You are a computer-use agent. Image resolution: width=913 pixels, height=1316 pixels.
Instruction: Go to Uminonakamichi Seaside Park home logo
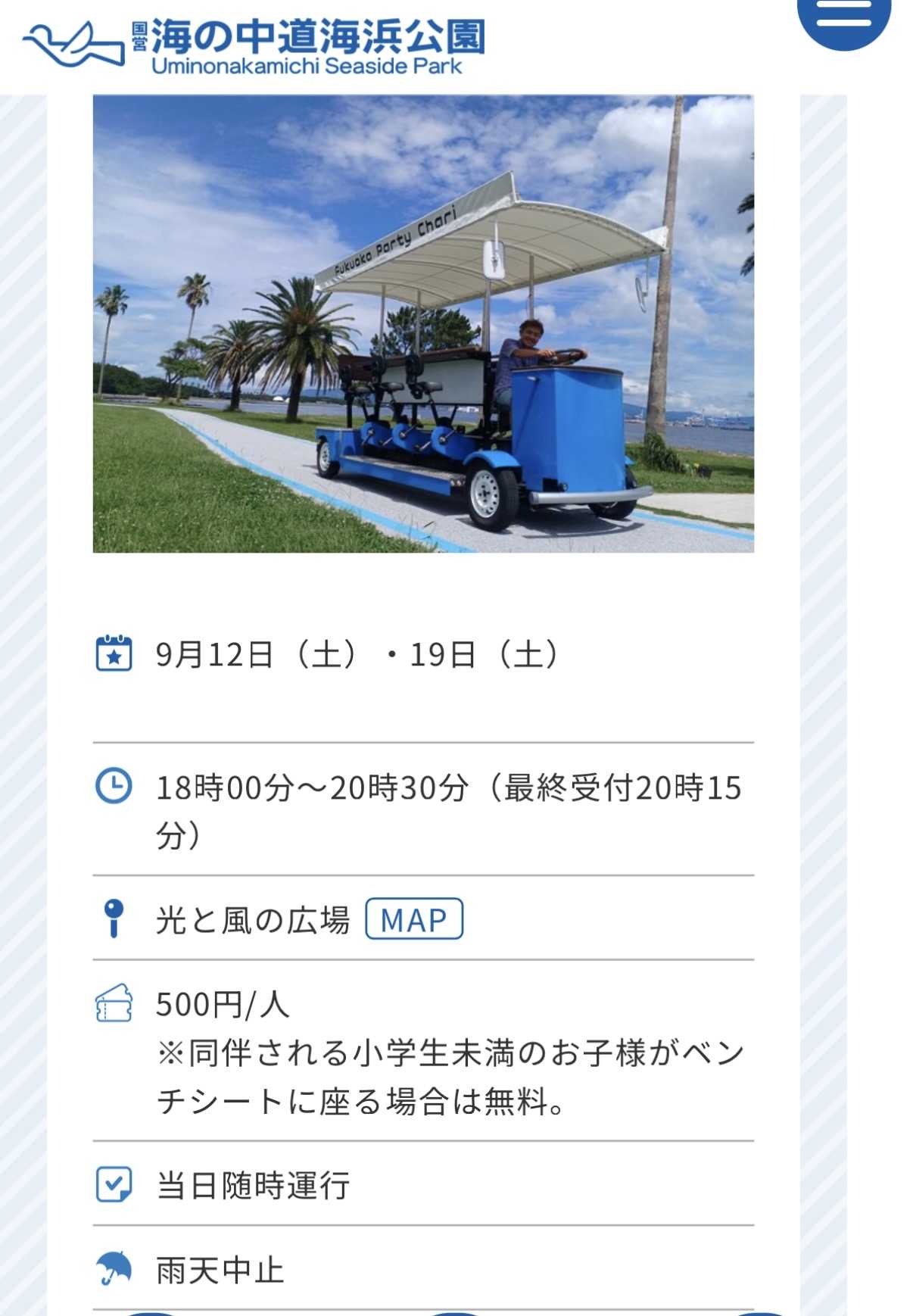[x=254, y=45]
